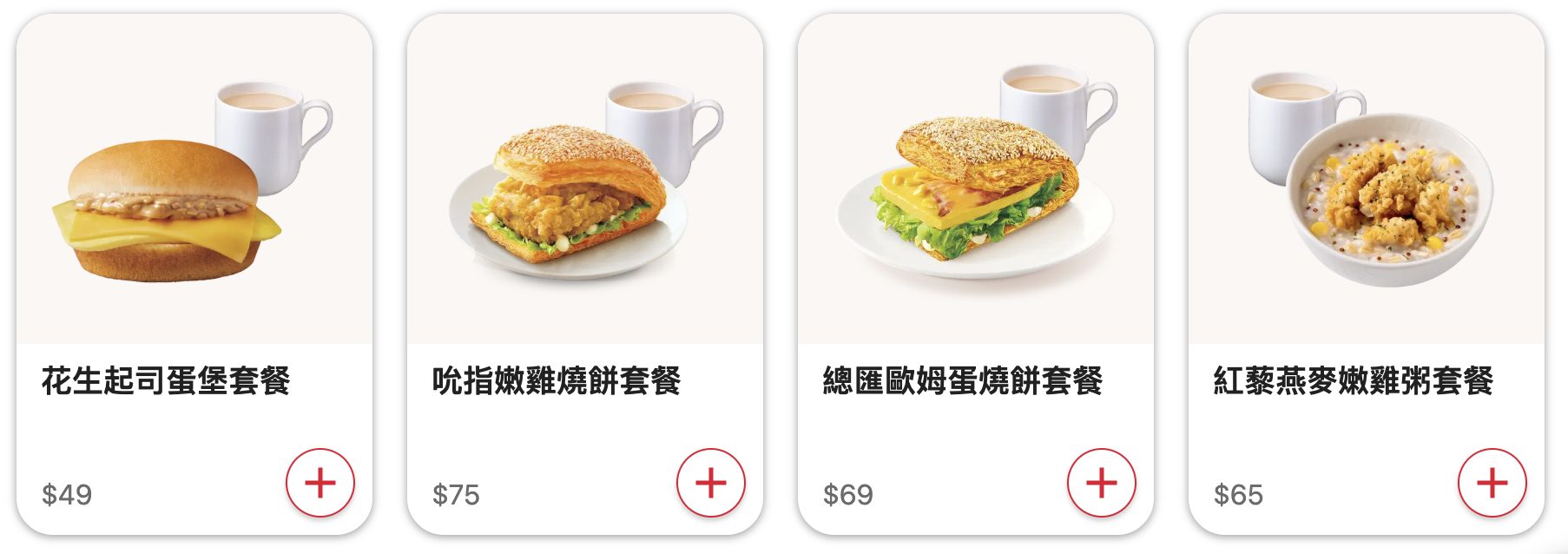The width and height of the screenshot is (1568, 554).
Task: Add 吮指嫩雞燒餅套餐 to the cart
Action: 710,483
